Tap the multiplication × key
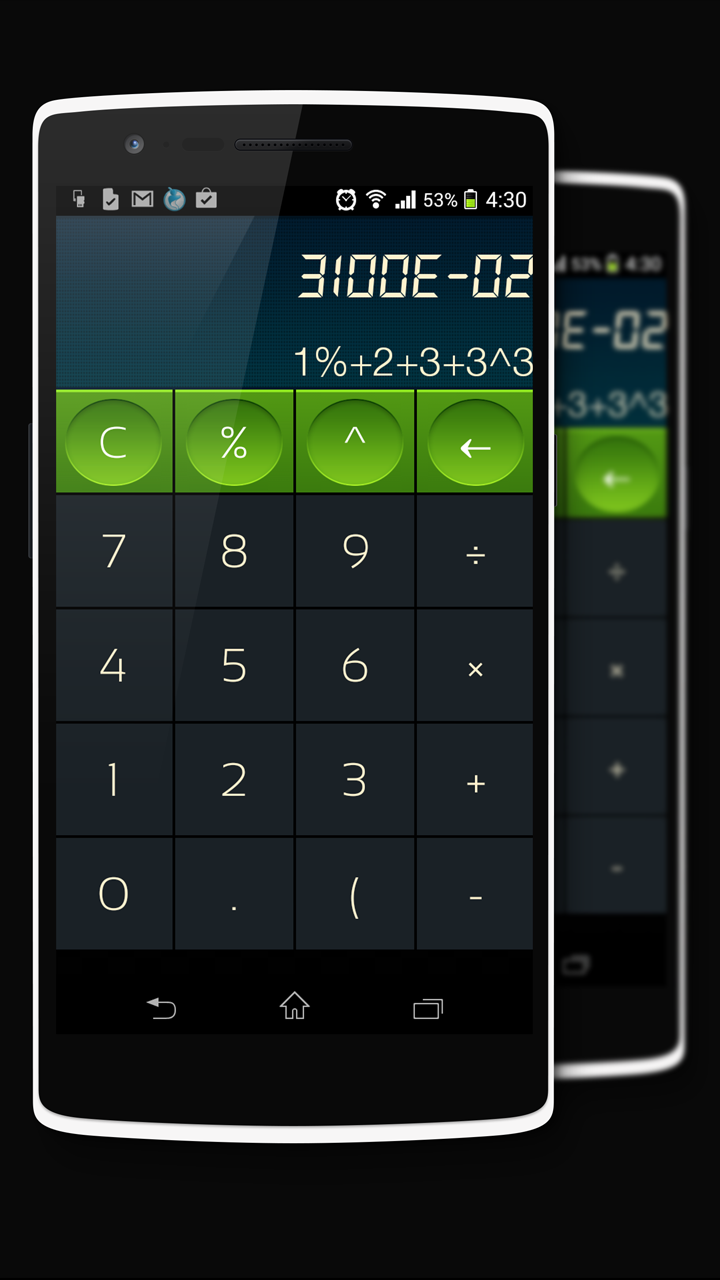Viewport: 720px width, 1280px height. (x=474, y=665)
